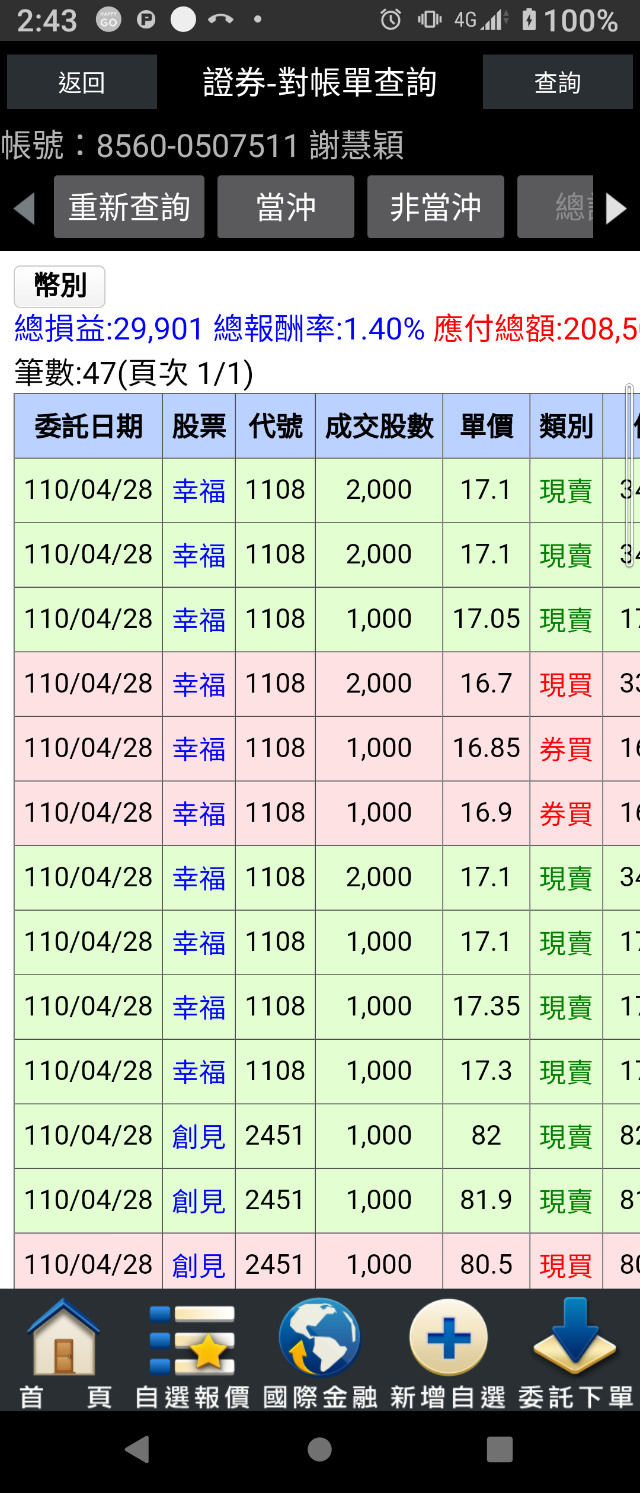640x1493 pixels.
Task: Tap the 返回 back button
Action: coord(81,82)
